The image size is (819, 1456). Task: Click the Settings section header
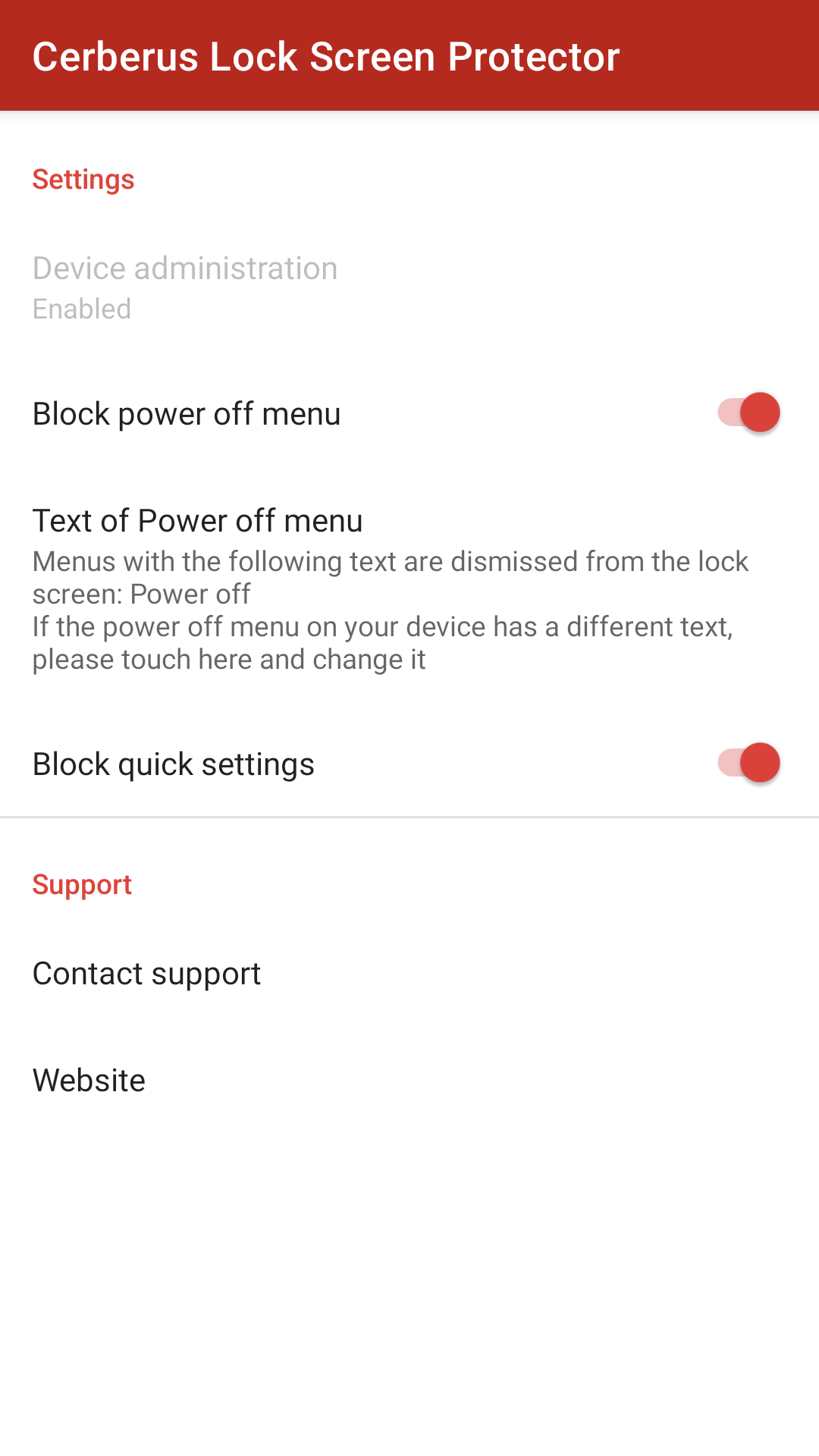click(83, 179)
